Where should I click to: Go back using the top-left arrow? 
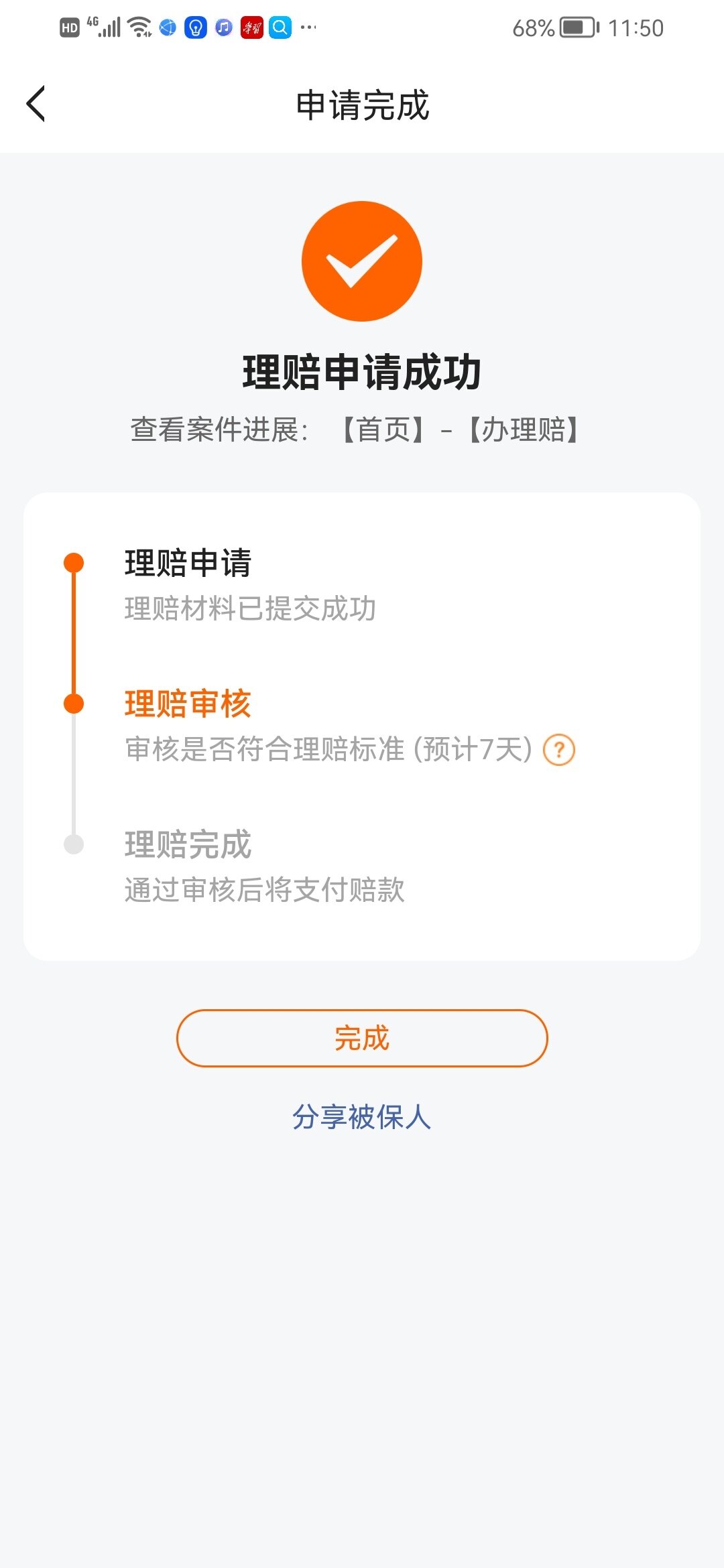(x=36, y=104)
